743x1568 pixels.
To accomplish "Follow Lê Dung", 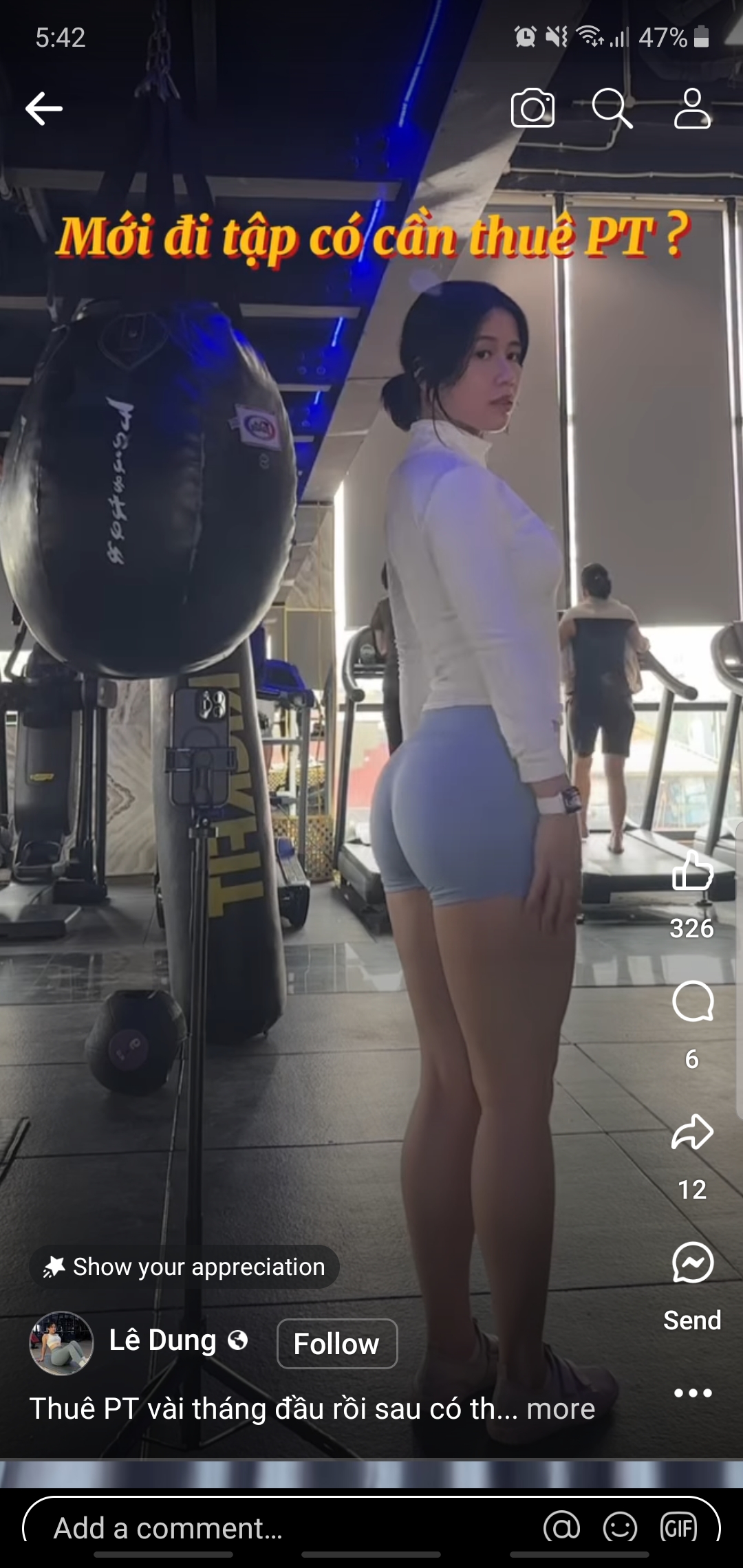I will click(x=336, y=1344).
